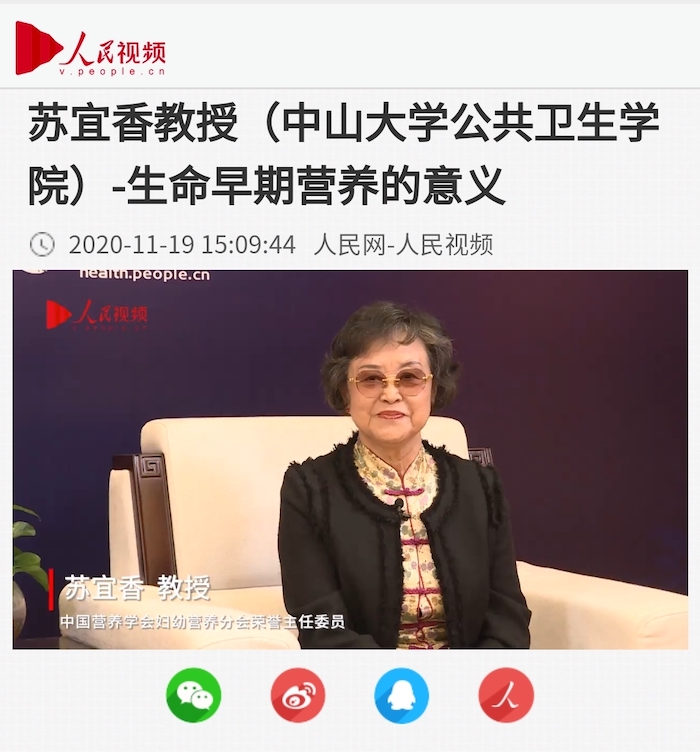Viewport: 700px width, 752px height.
Task: Share via the red People's Daily icon
Action: (506, 695)
